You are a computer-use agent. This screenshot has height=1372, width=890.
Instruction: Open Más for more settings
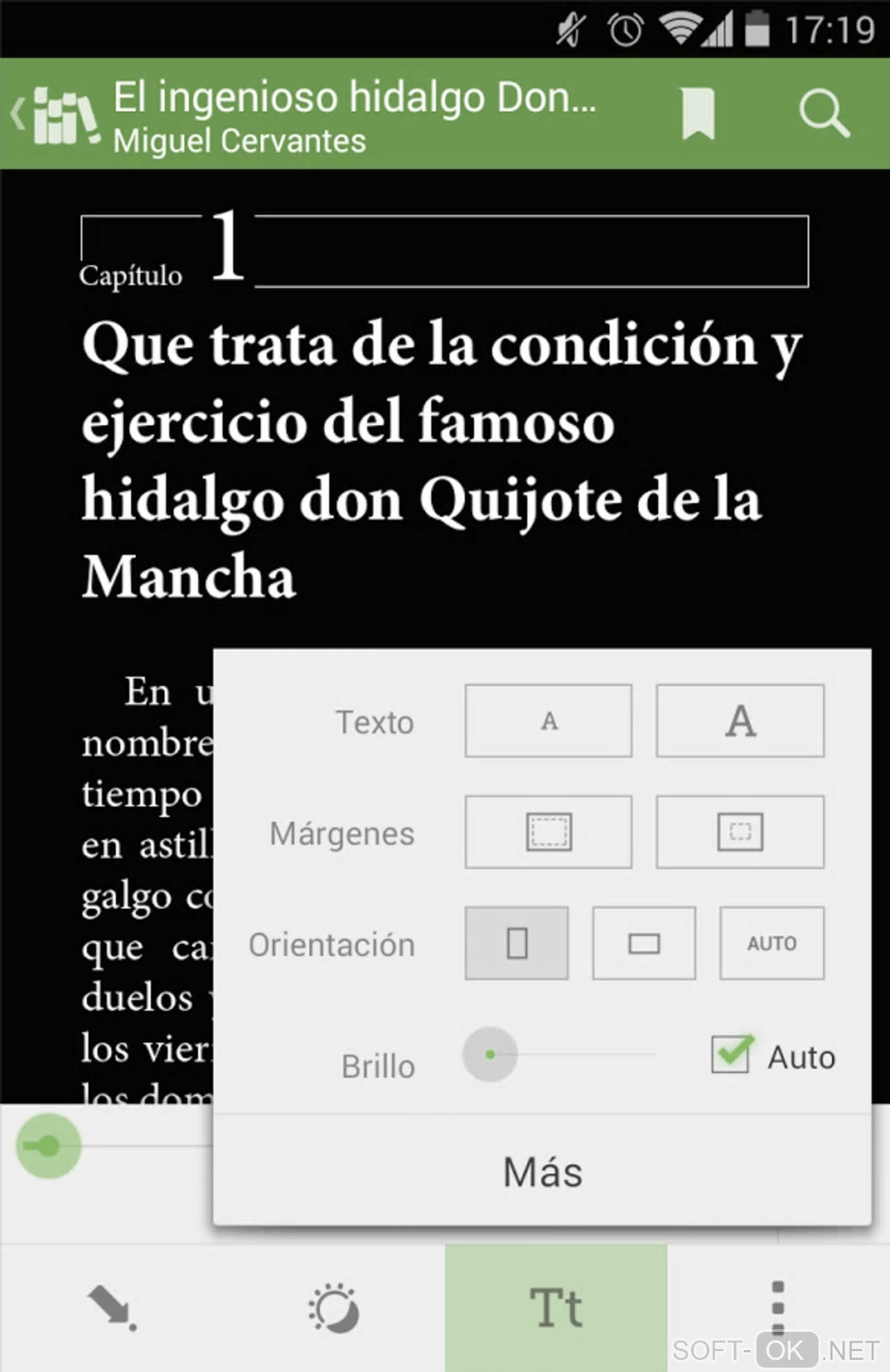[542, 1172]
